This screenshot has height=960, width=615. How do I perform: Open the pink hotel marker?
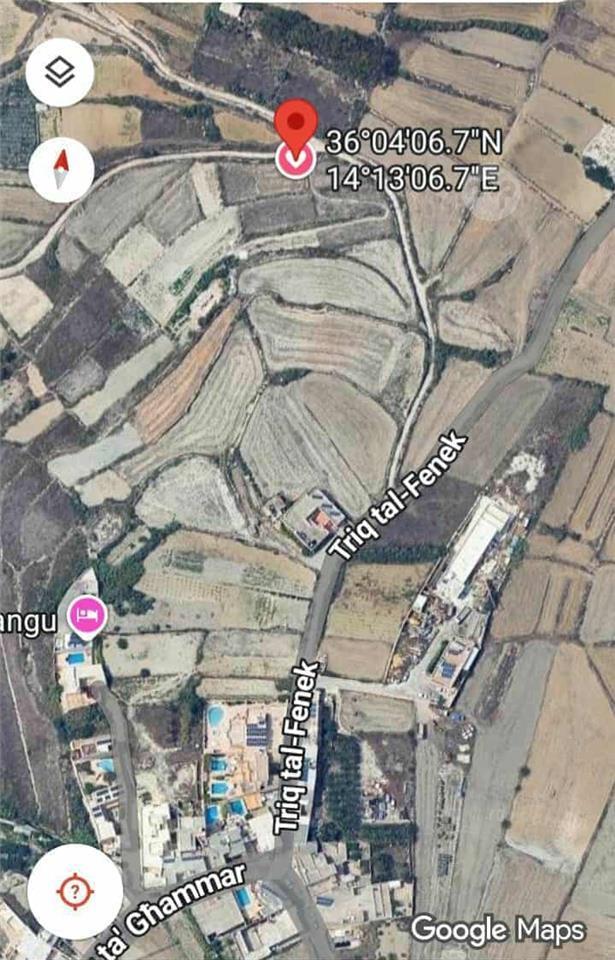87,615
